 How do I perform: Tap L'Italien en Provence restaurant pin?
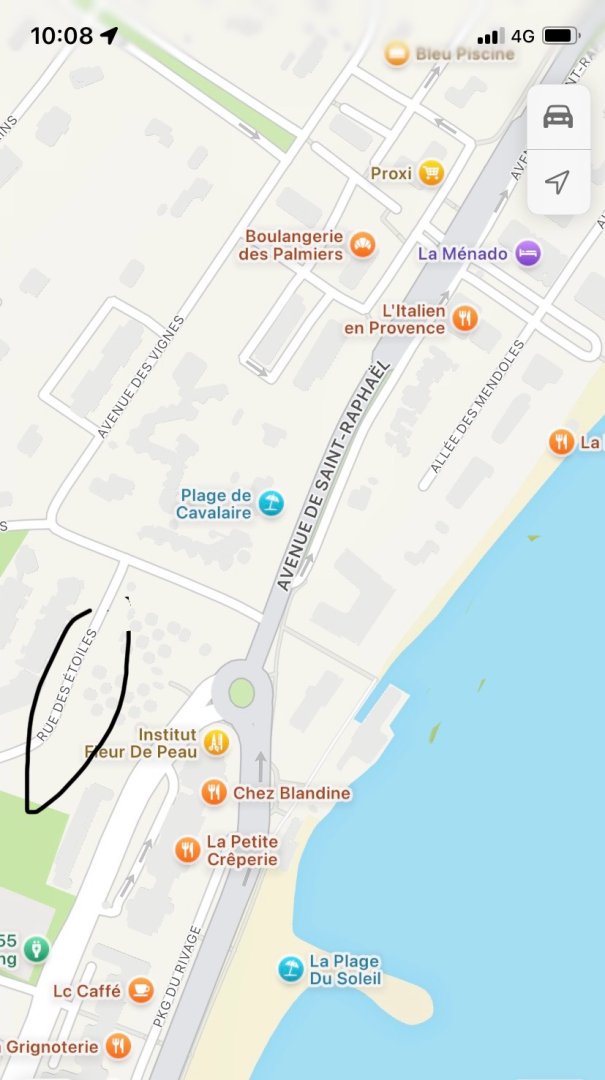(x=465, y=318)
